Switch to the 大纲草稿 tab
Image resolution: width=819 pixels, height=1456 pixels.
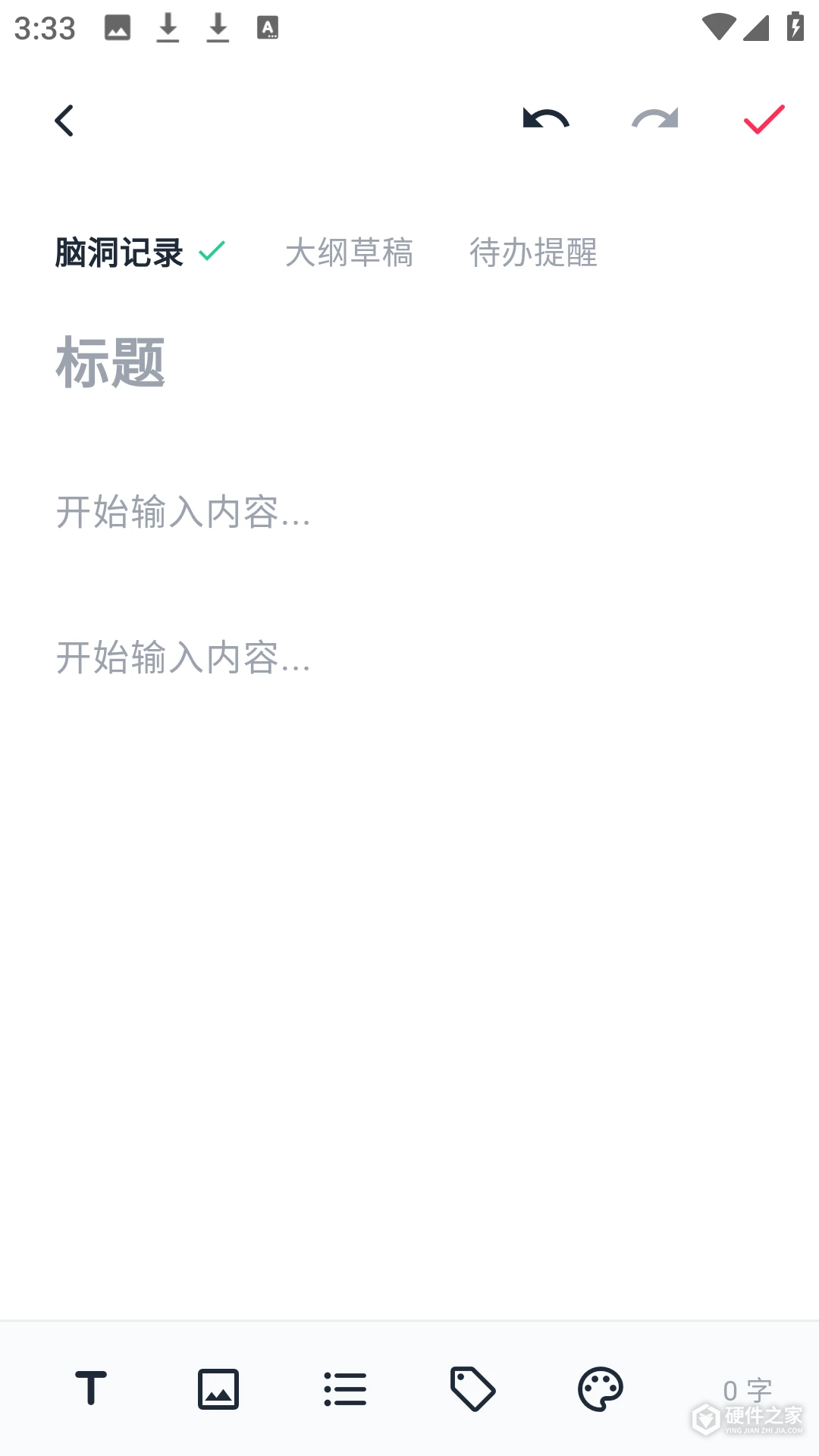[349, 253]
